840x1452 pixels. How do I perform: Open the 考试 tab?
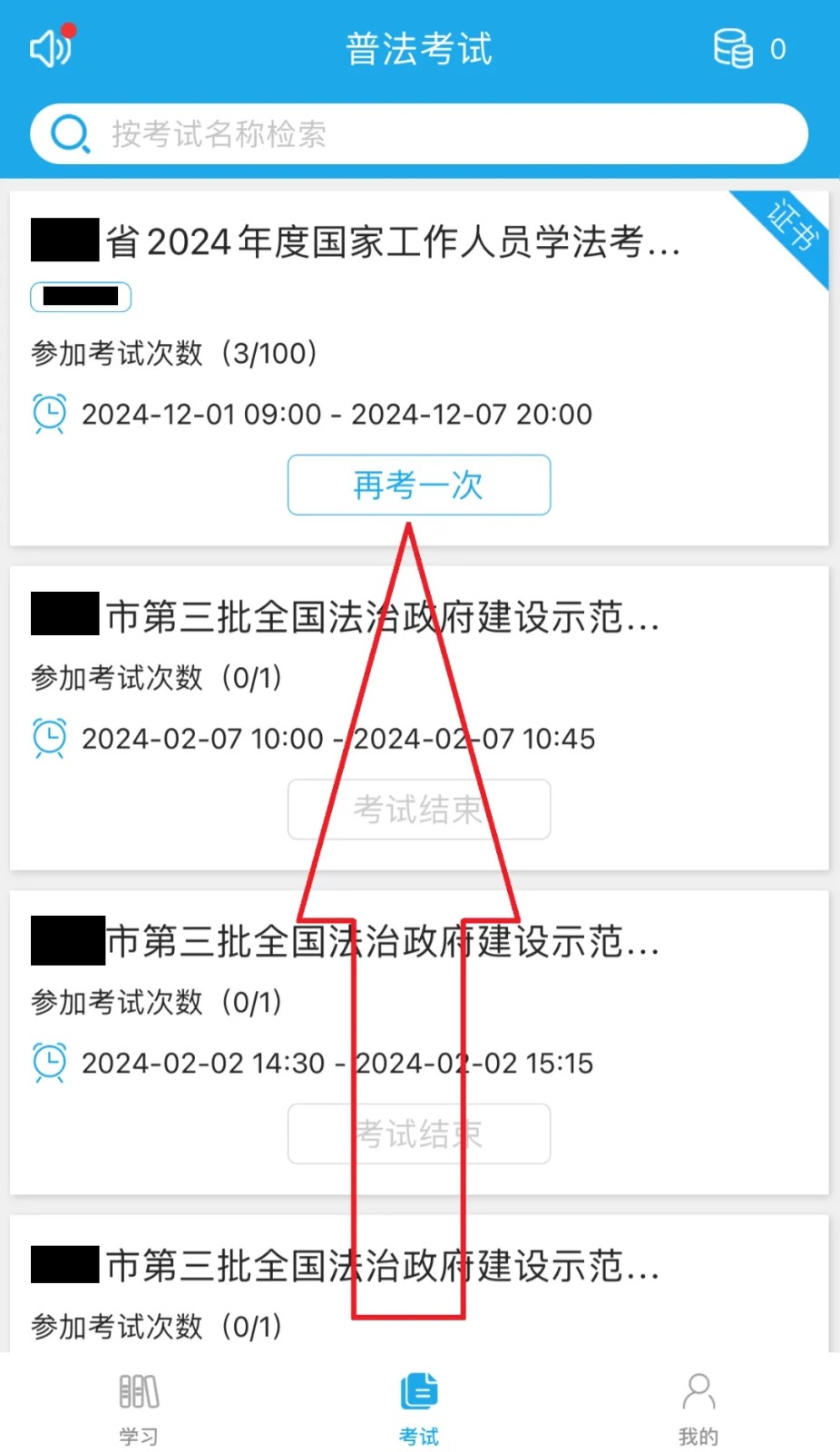tap(417, 1405)
